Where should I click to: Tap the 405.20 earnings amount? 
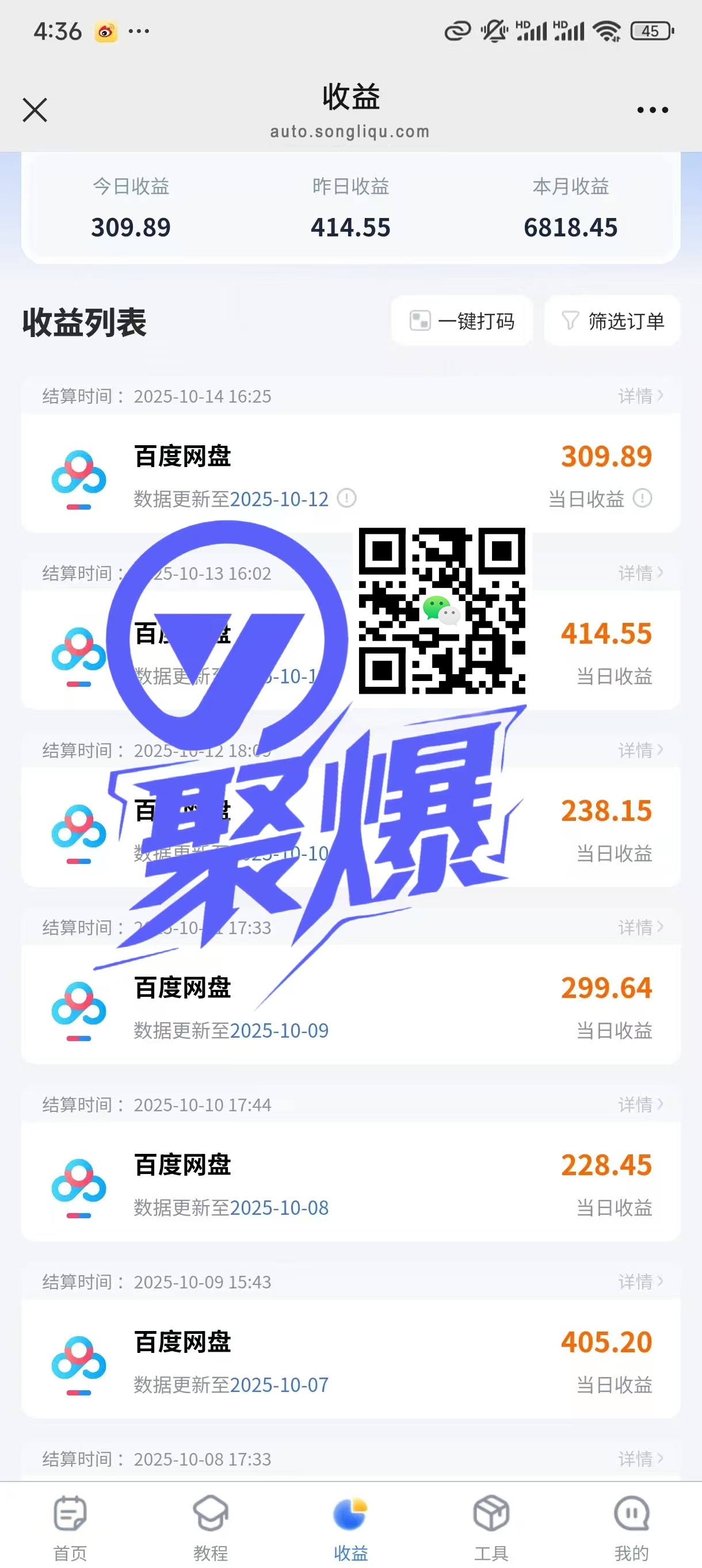pos(606,1341)
